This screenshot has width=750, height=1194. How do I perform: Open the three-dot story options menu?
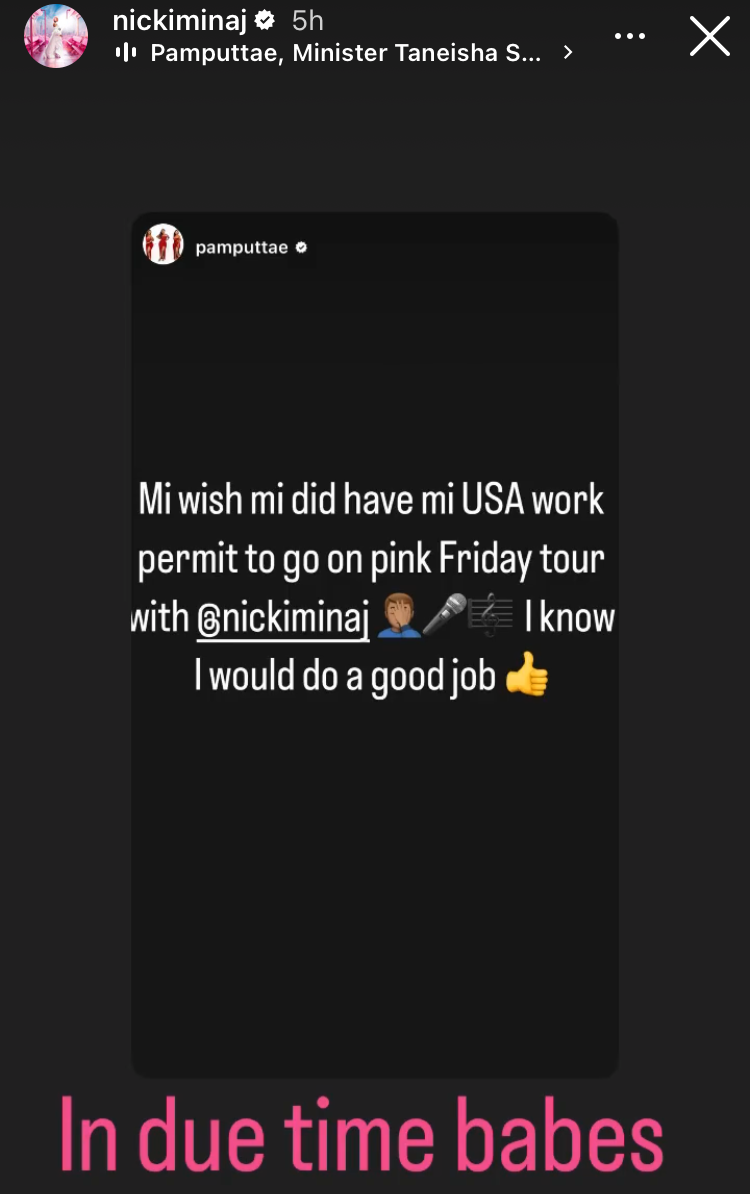629,36
